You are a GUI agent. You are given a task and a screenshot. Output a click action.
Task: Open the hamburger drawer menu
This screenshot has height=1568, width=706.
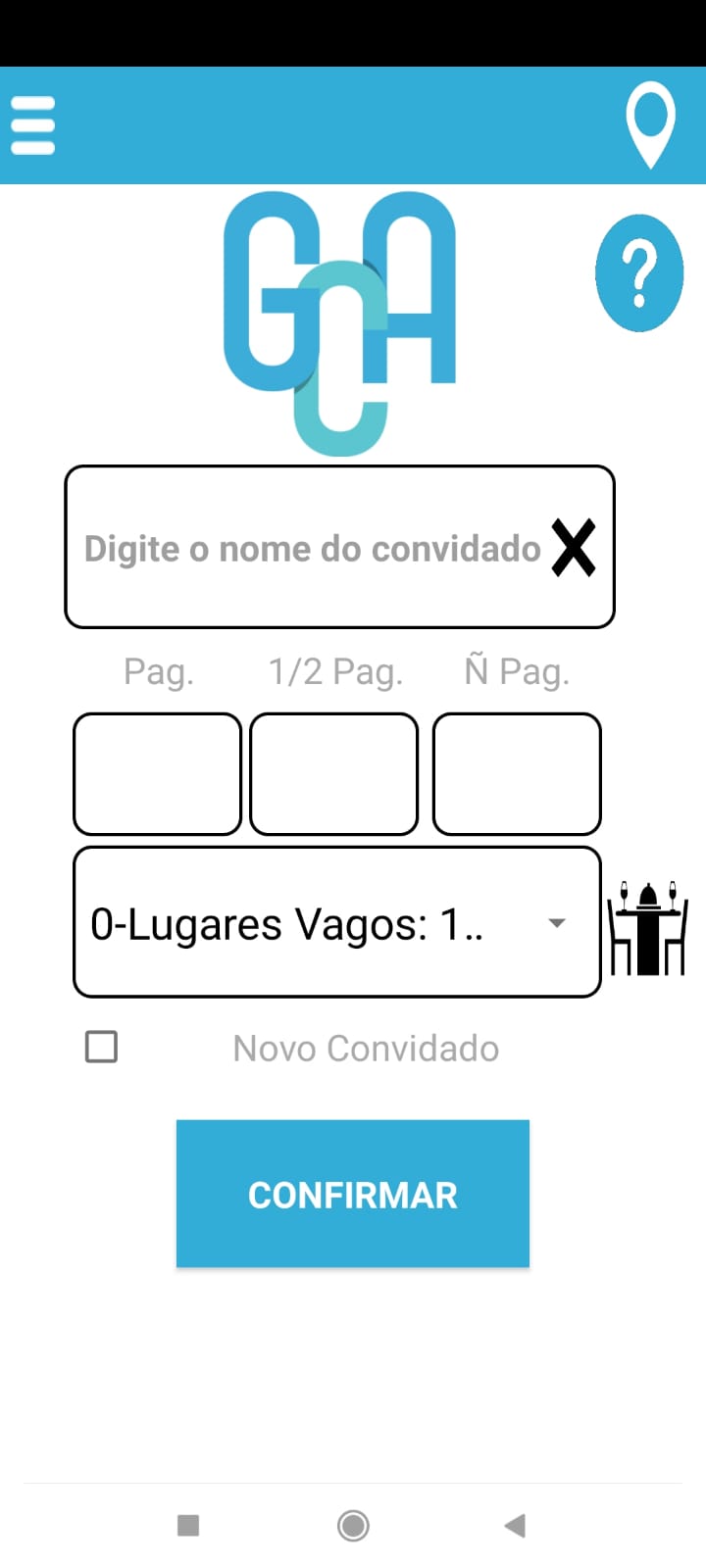[x=33, y=125]
